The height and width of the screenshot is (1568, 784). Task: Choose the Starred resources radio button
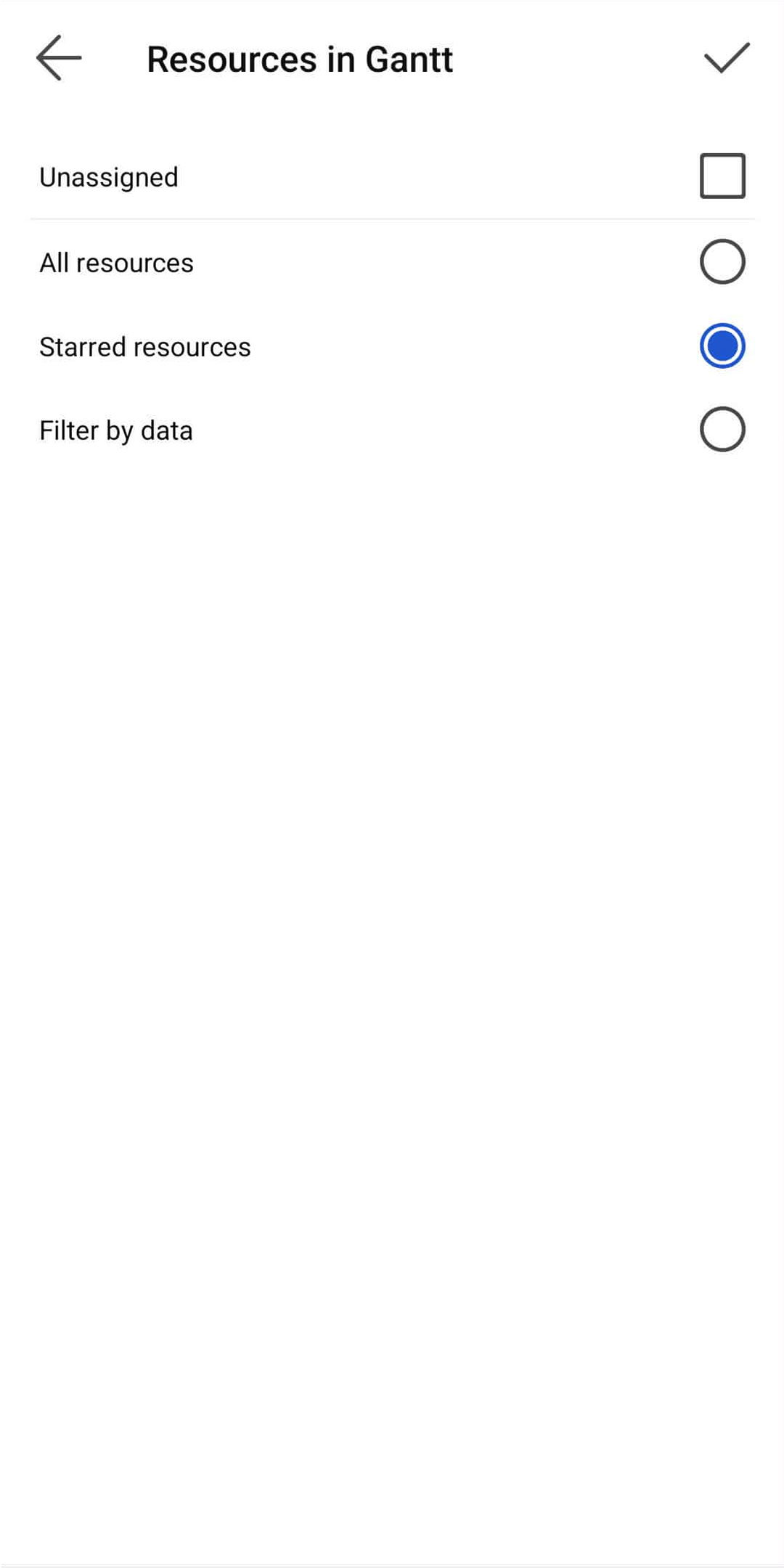(722, 346)
